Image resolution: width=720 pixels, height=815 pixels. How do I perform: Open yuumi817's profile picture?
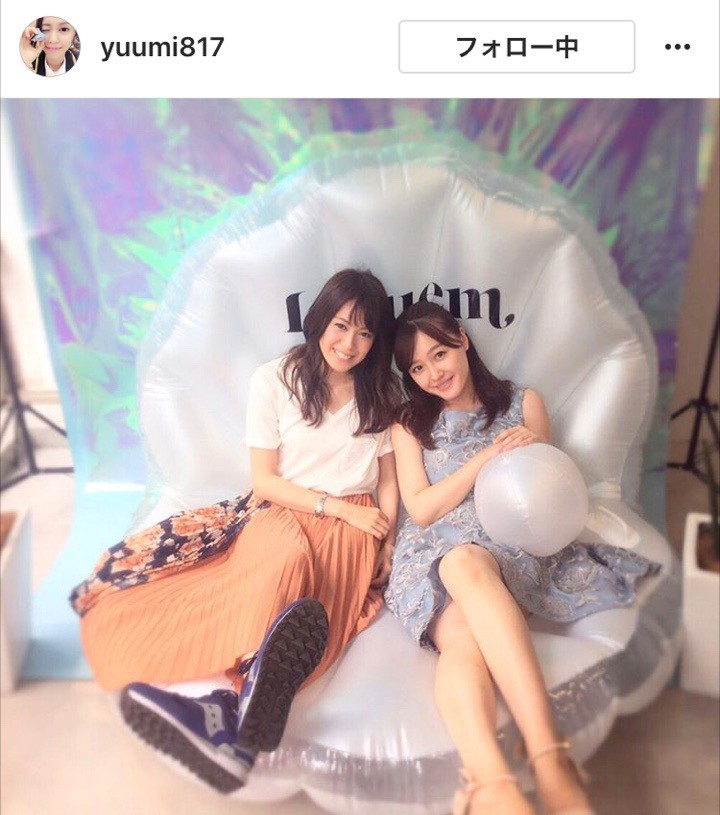coord(49,46)
